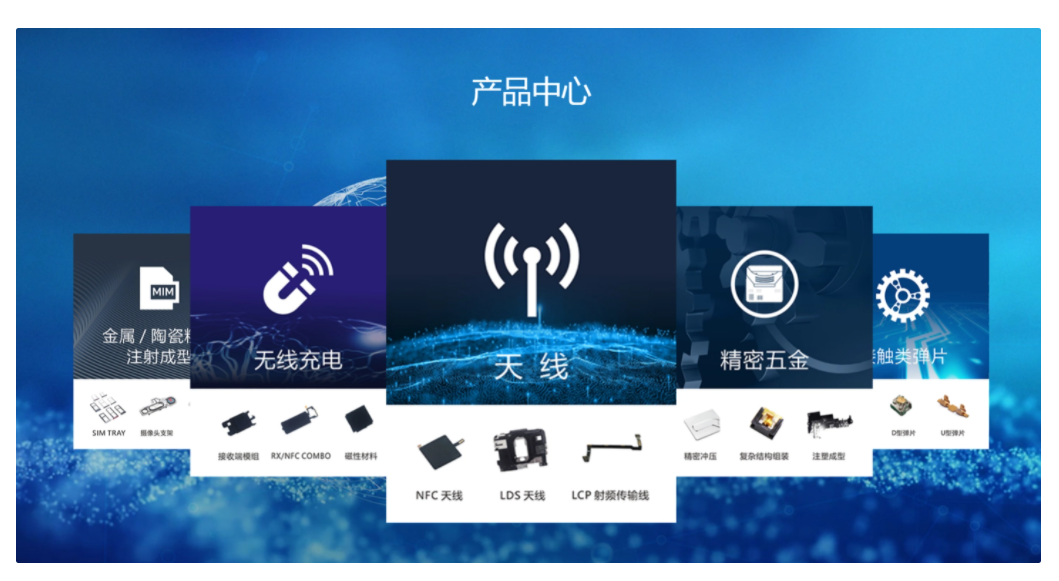View the NFC 天线 product
The height and width of the screenshot is (581, 1059).
tap(439, 465)
